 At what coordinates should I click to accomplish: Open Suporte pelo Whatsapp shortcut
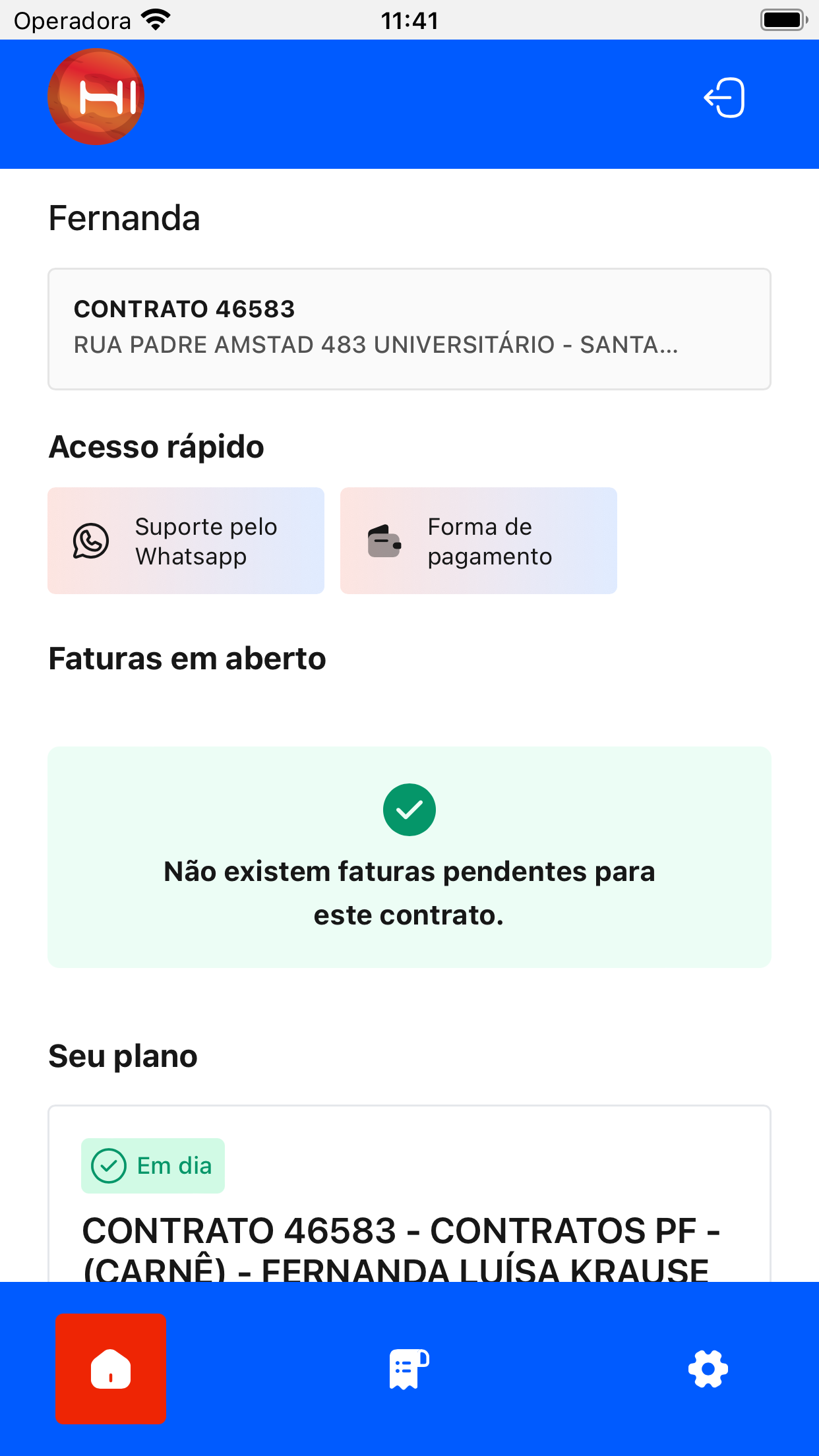click(186, 541)
